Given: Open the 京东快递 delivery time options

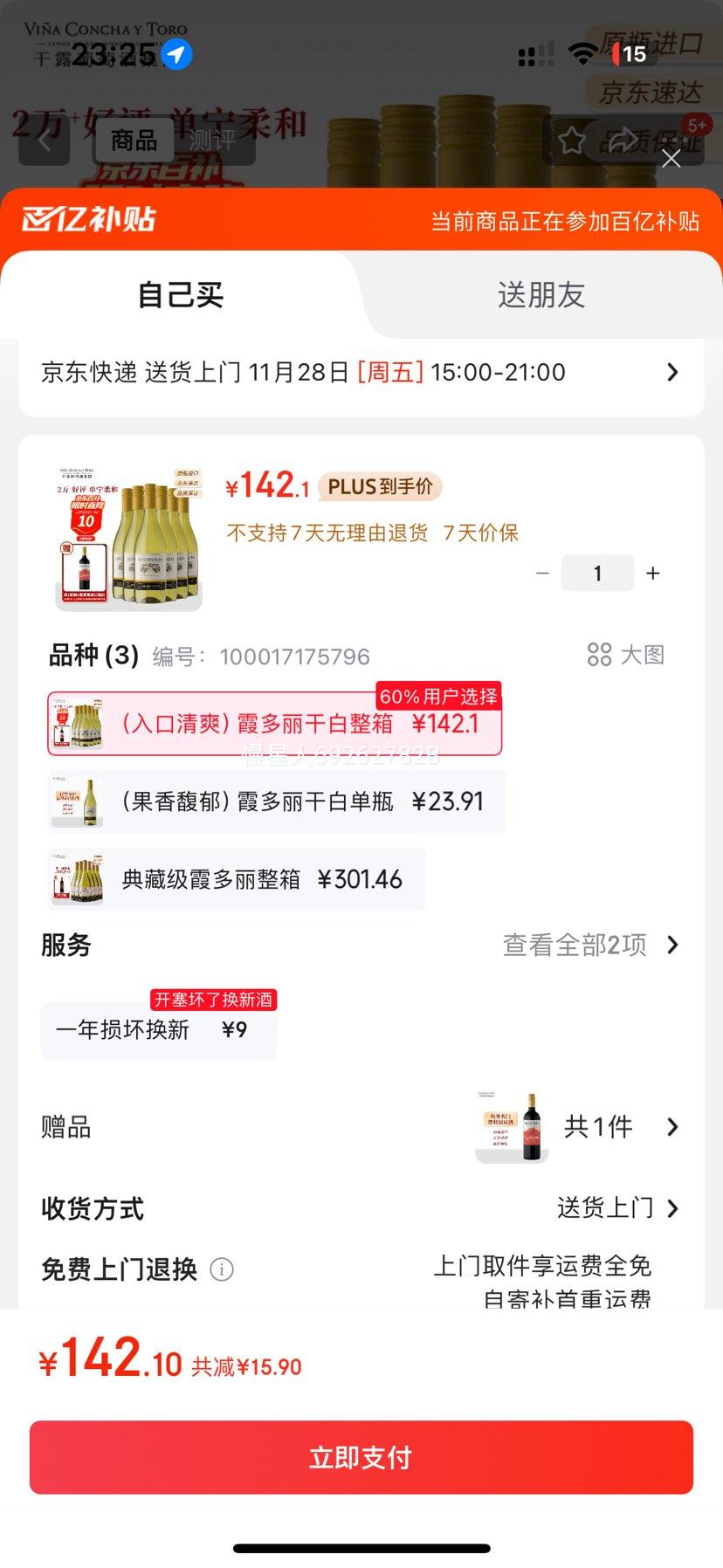Looking at the screenshot, I should [361, 373].
